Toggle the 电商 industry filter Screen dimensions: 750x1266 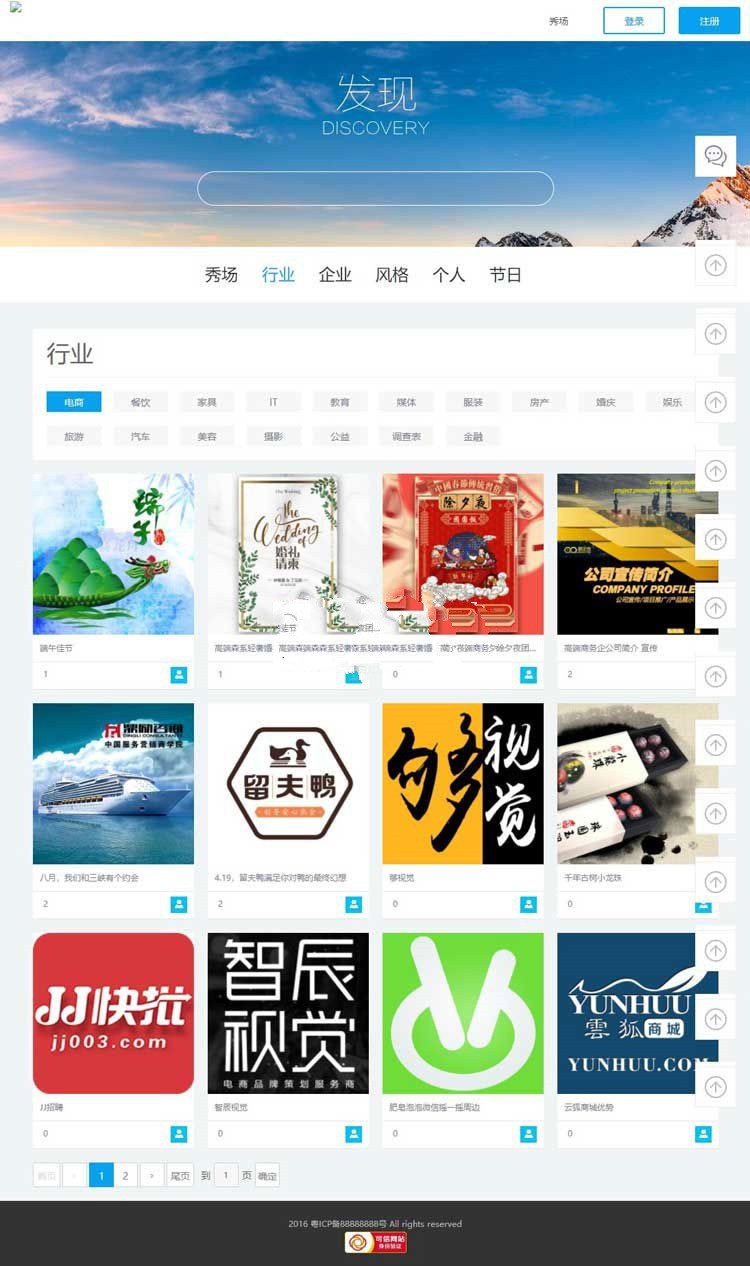click(71, 401)
